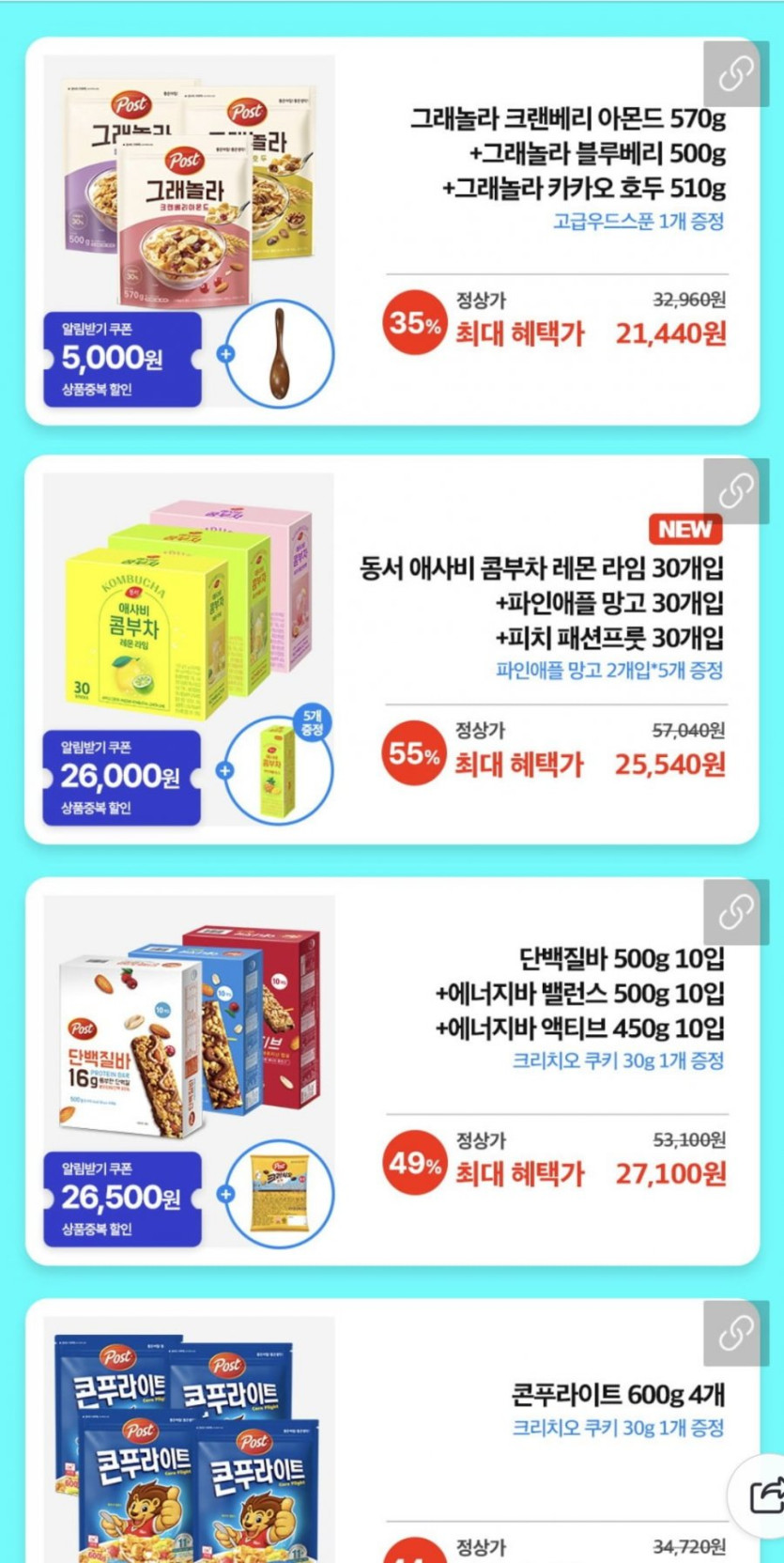Copy the link of the 콘푸라이트 600g card

click(x=735, y=1332)
